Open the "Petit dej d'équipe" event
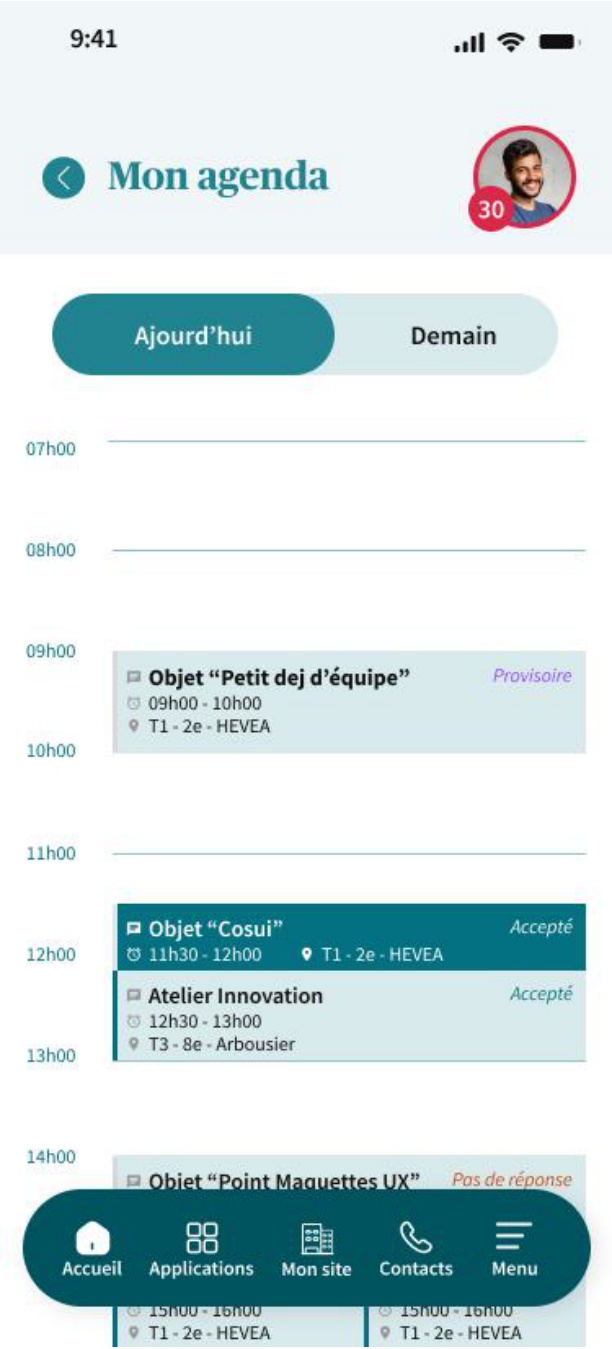This screenshot has height=1349, width=612. [349, 702]
